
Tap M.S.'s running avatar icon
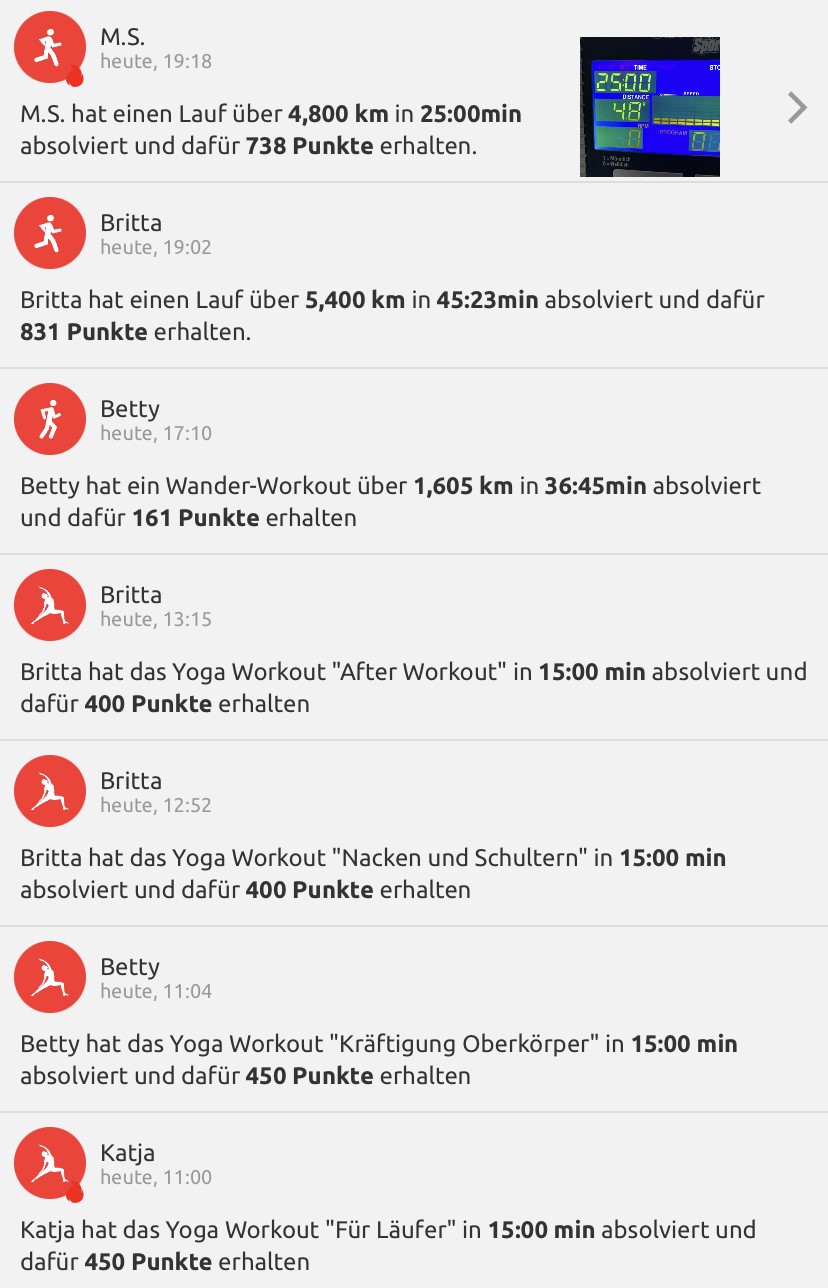click(49, 47)
